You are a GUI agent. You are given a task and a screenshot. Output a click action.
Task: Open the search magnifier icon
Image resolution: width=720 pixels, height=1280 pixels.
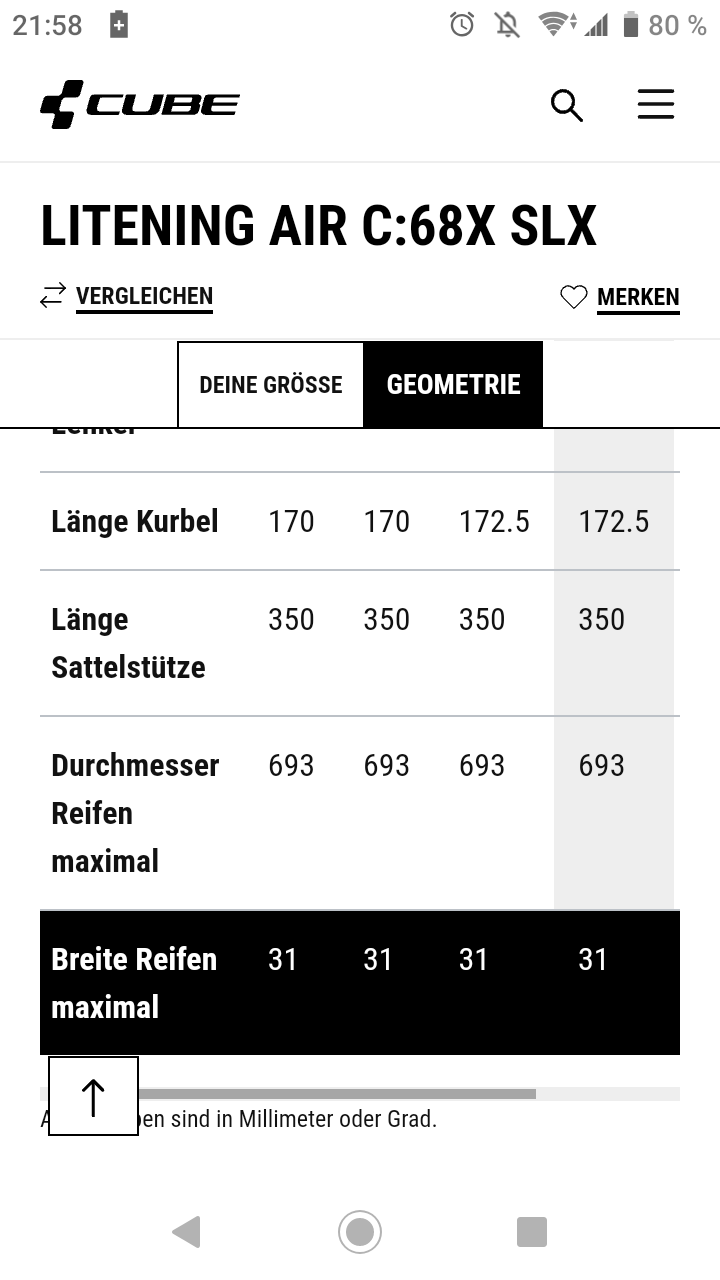coord(567,105)
